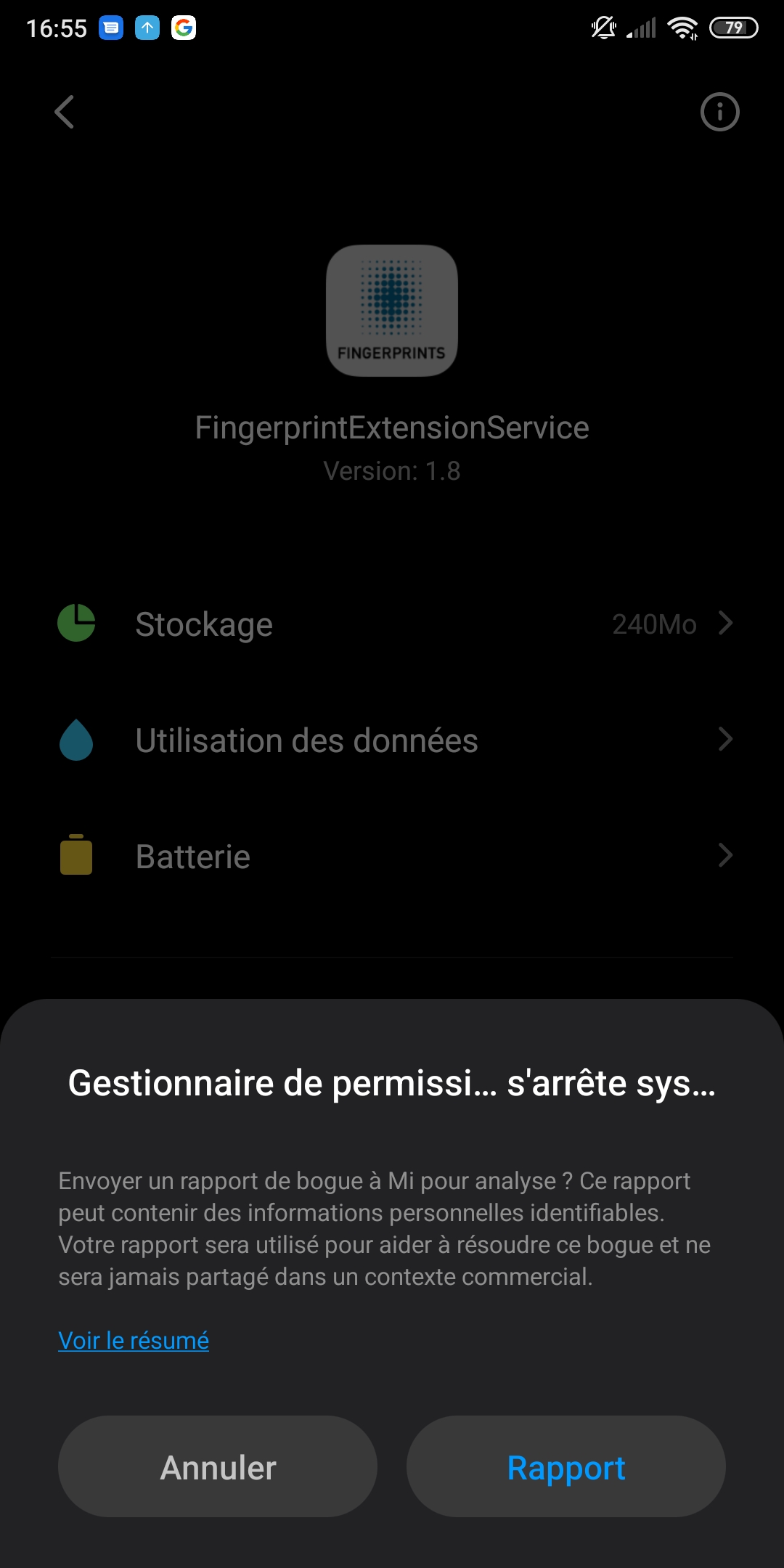
Task: Open the Stockage row
Action: tap(392, 624)
